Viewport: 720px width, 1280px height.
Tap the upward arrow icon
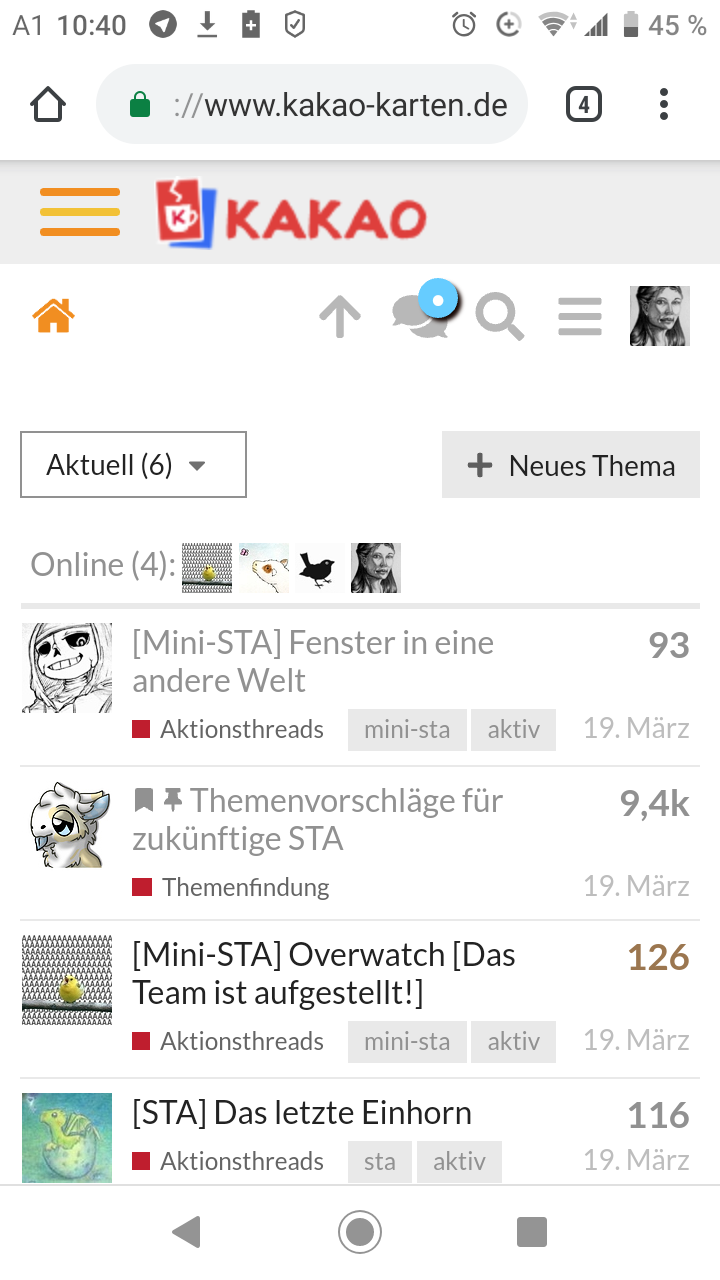click(x=339, y=317)
